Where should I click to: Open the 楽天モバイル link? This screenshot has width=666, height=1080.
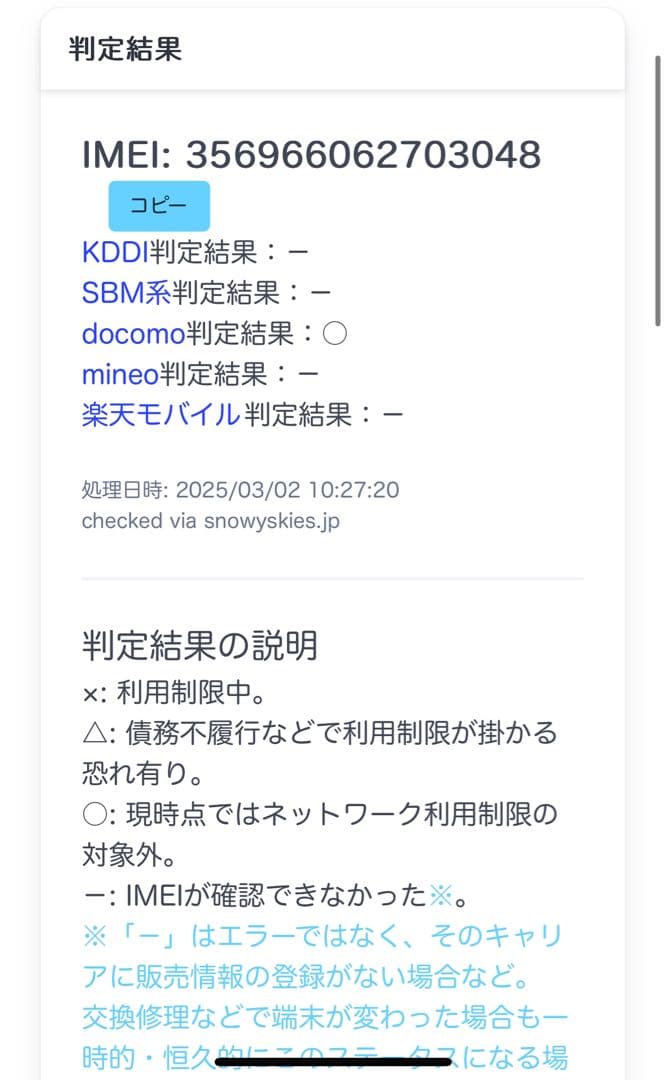coord(160,414)
